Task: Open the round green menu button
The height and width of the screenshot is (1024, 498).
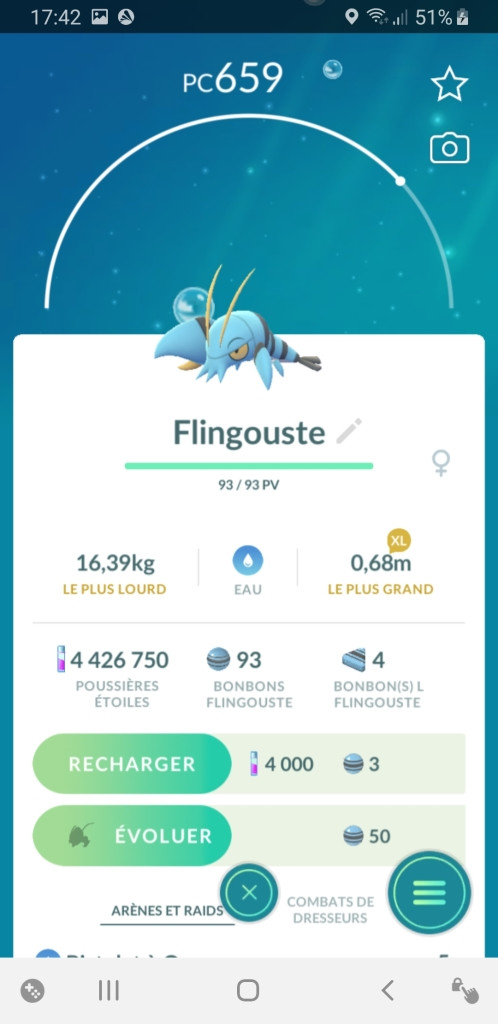Action: point(429,892)
